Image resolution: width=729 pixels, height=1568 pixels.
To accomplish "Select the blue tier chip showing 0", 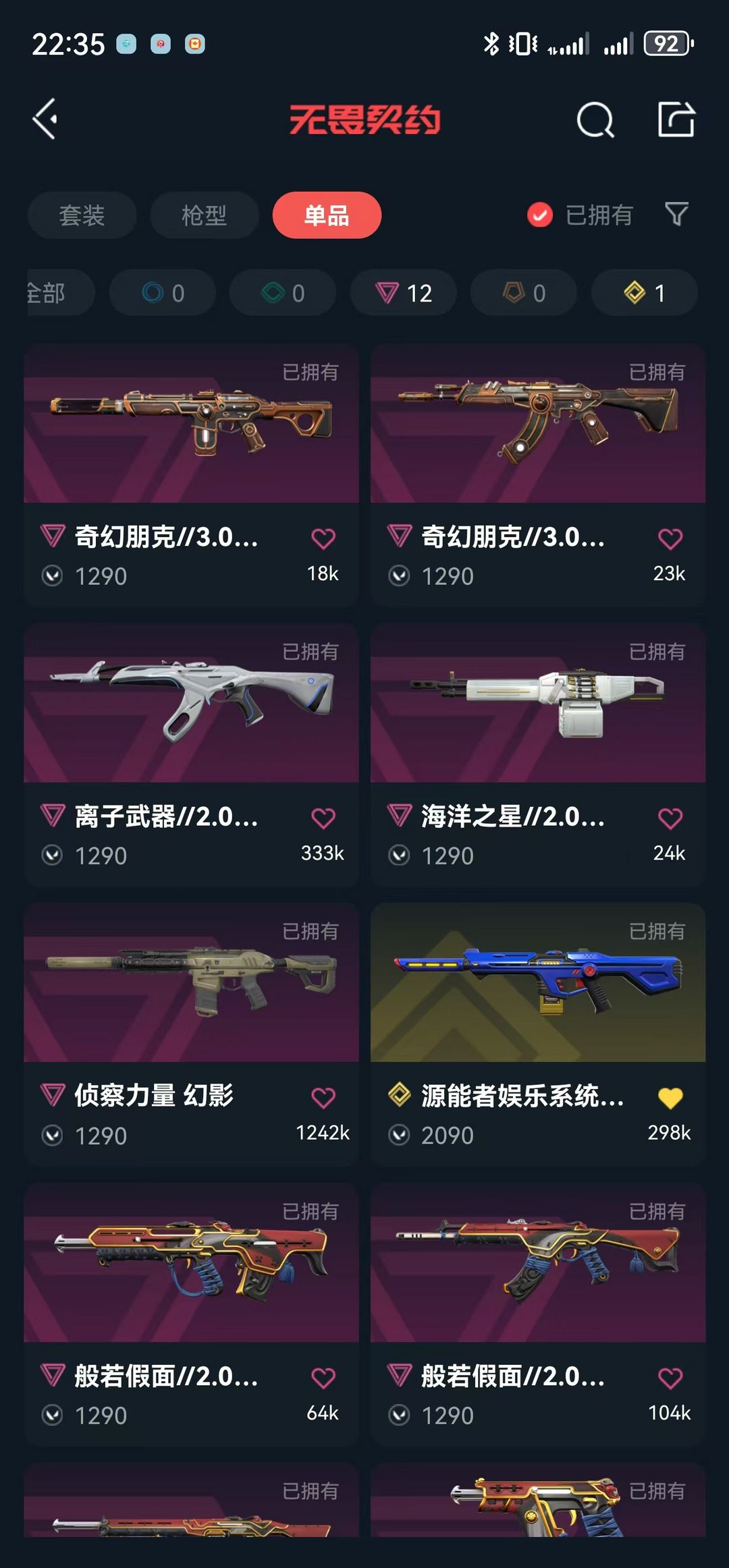I will pos(163,293).
